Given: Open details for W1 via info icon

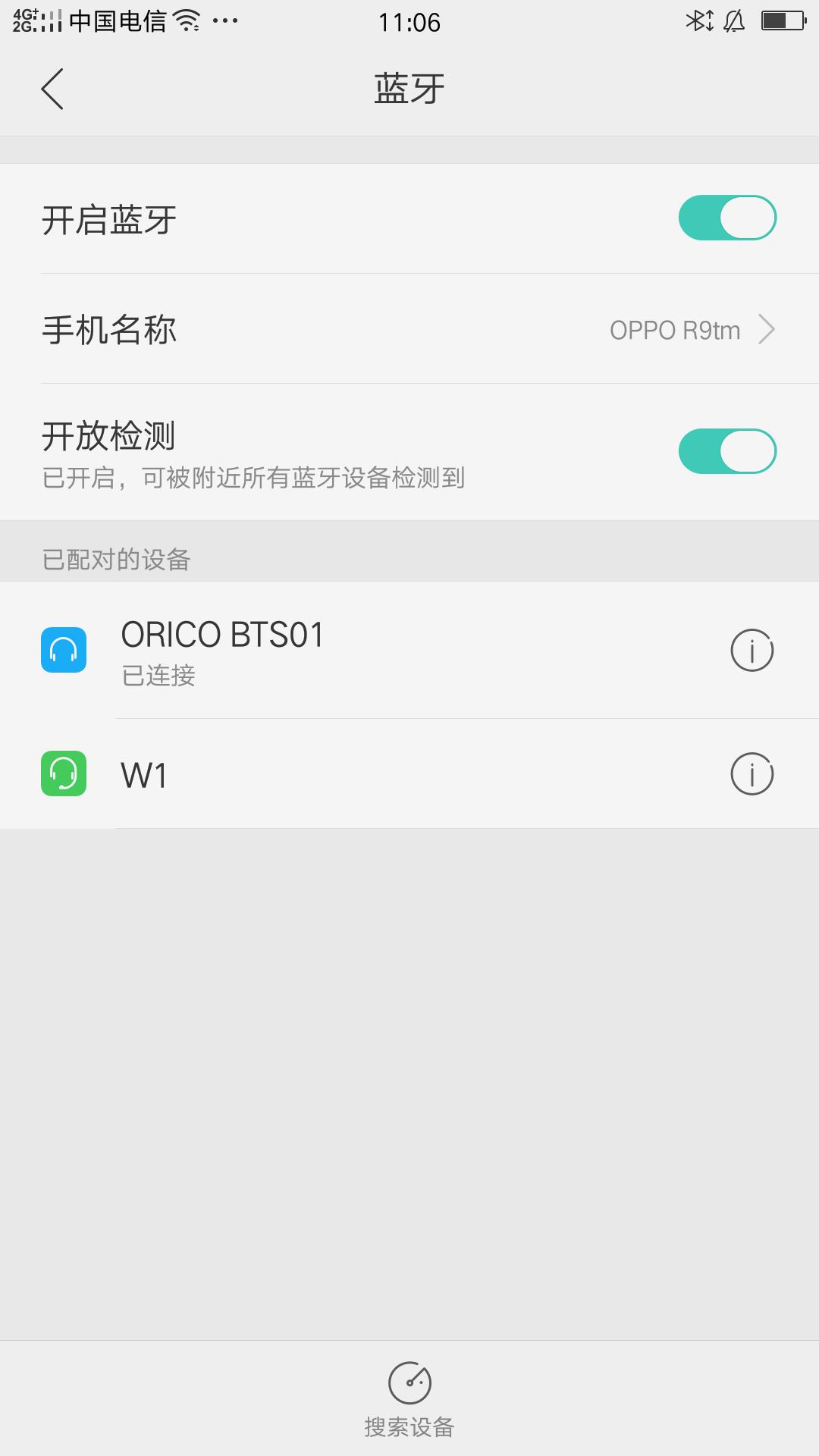Looking at the screenshot, I should point(750,773).
